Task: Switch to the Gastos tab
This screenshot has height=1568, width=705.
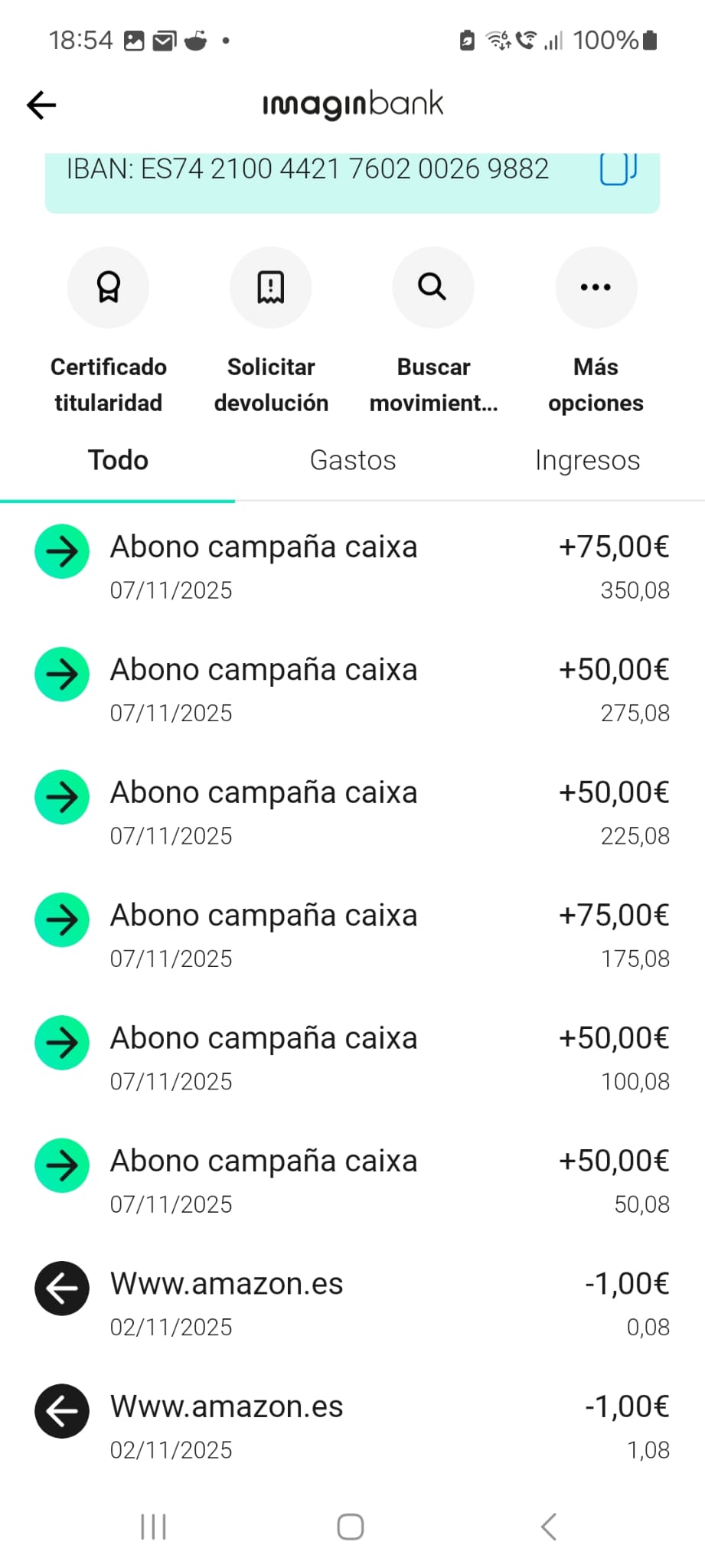Action: (x=353, y=460)
